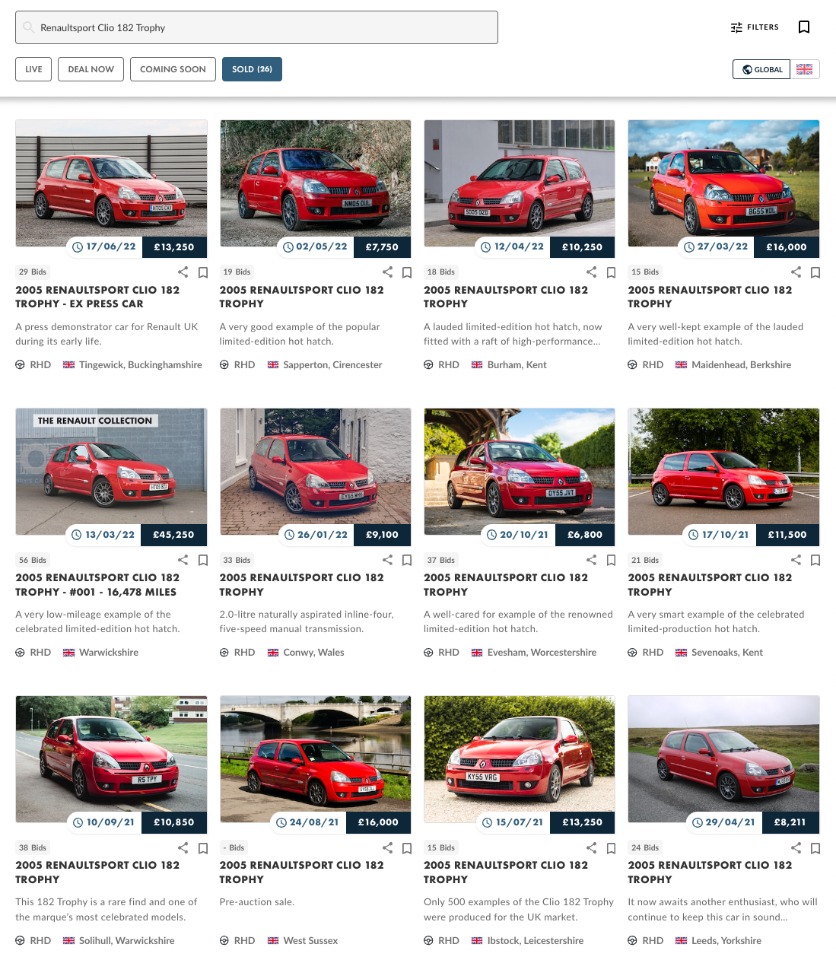This screenshot has width=836, height=960.
Task: Open the Filters panel
Action: coord(754,27)
